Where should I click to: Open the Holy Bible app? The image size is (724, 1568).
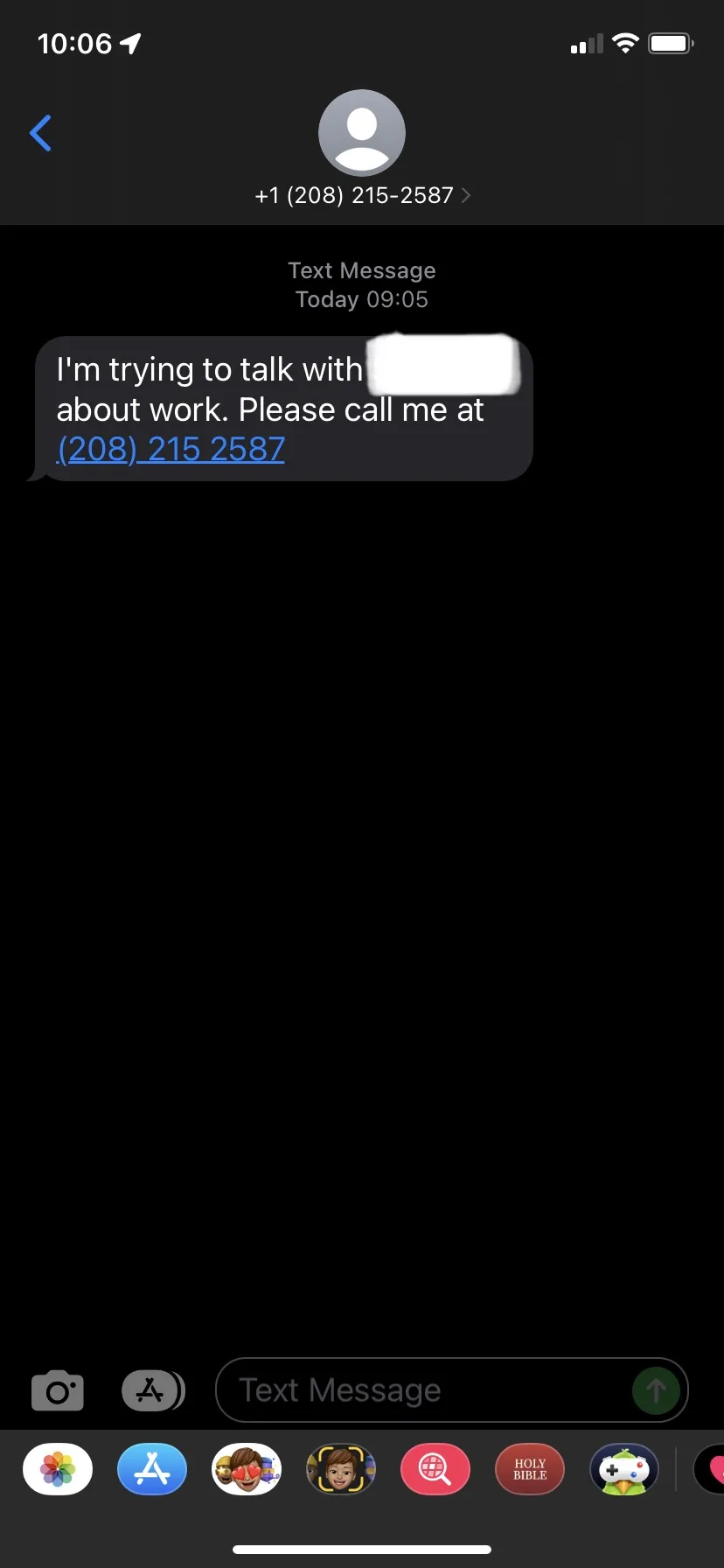pos(530,1469)
